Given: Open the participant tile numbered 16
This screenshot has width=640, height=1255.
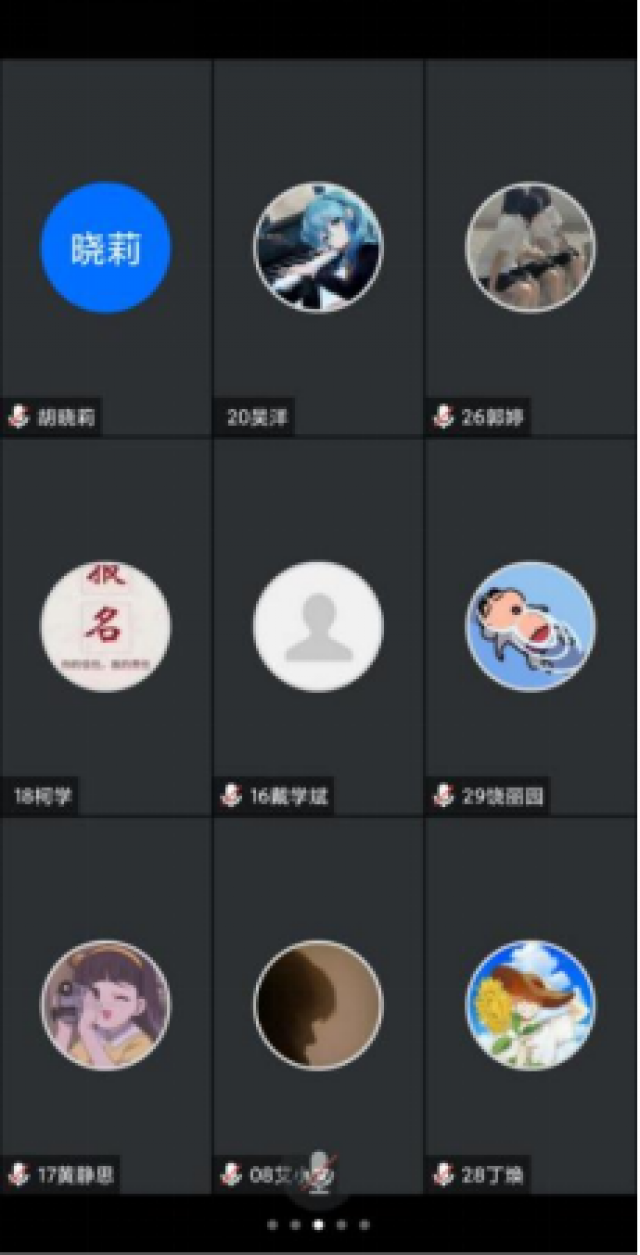Looking at the screenshot, I should tap(318, 626).
